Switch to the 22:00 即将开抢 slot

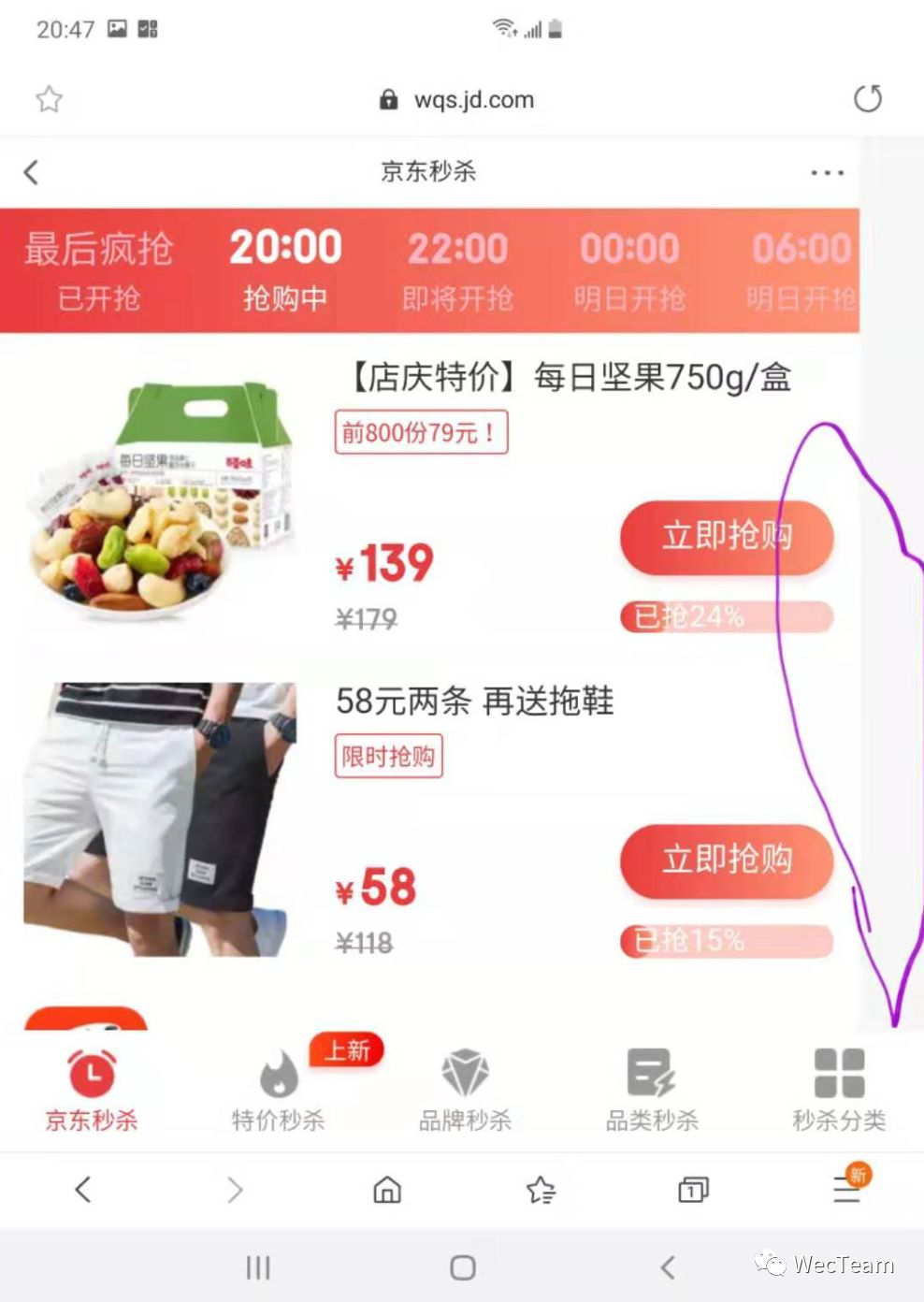[457, 270]
